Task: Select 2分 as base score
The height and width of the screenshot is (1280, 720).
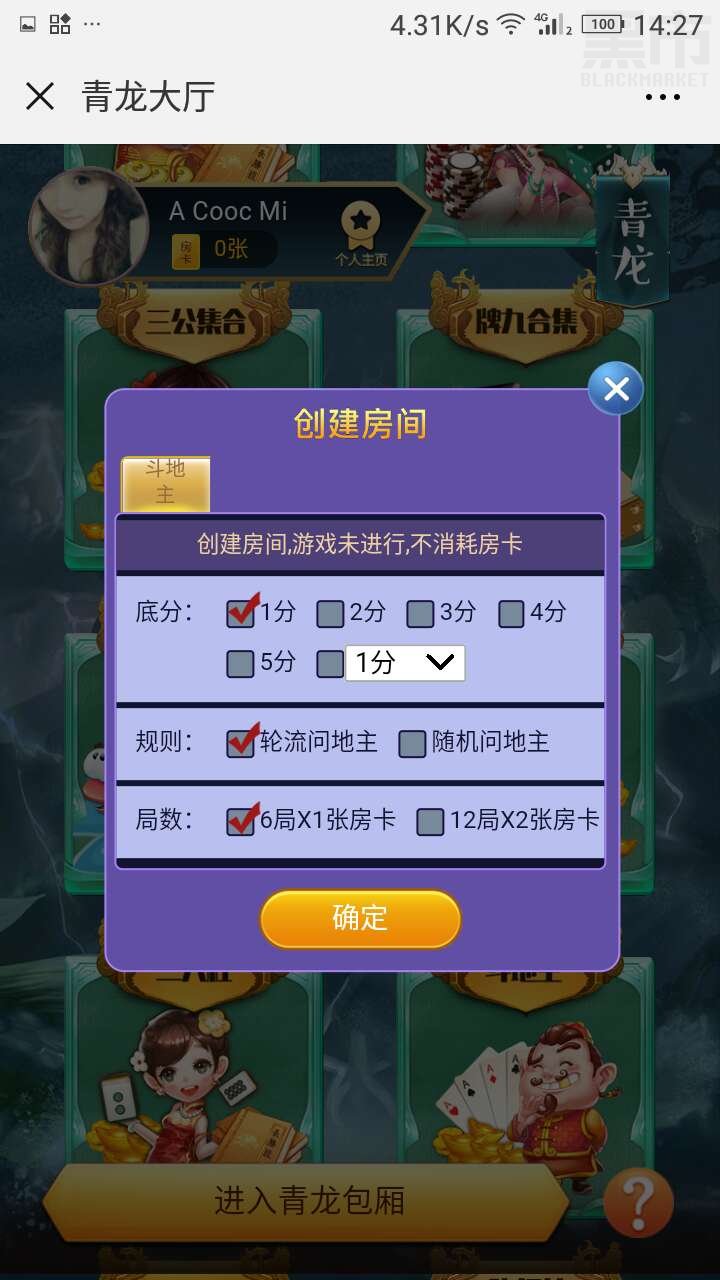Action: tap(330, 613)
